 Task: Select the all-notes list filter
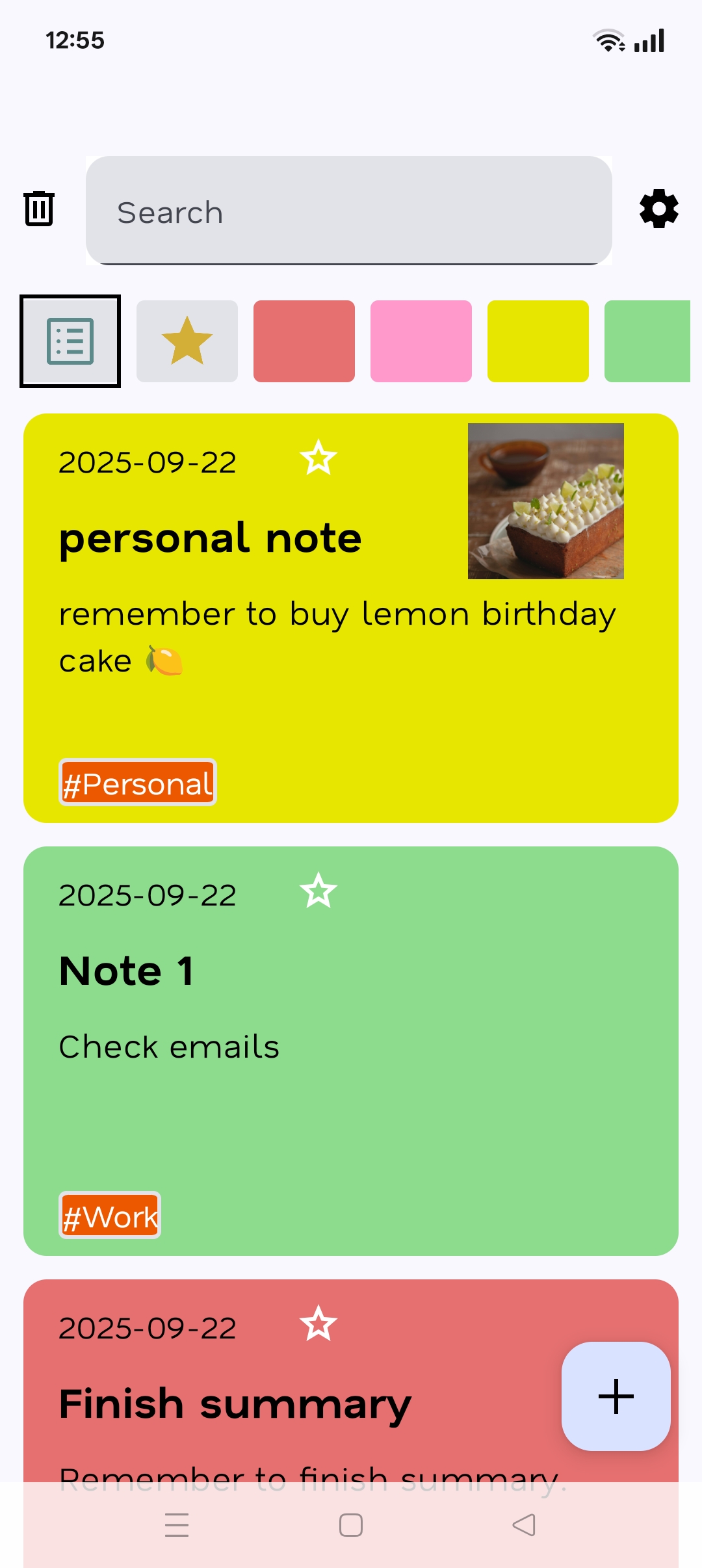(70, 341)
